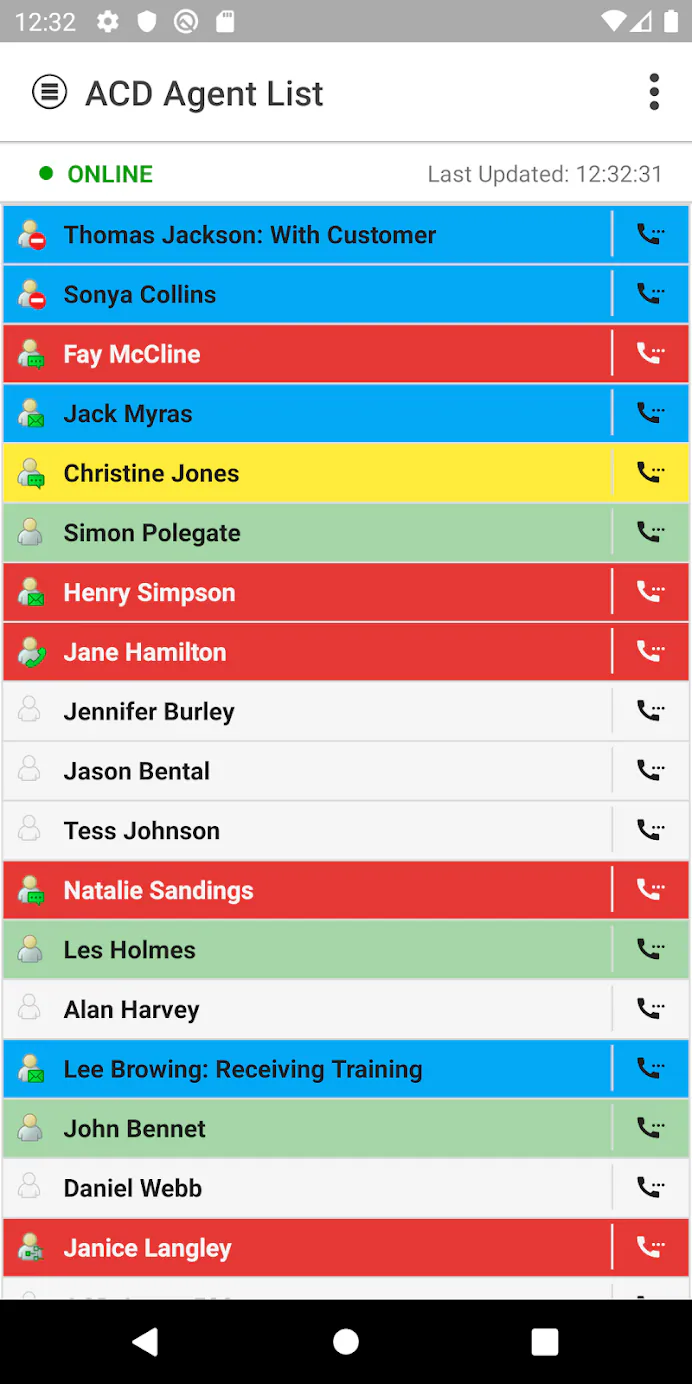Open the navigation drawer menu
The image size is (692, 1384).
49,93
